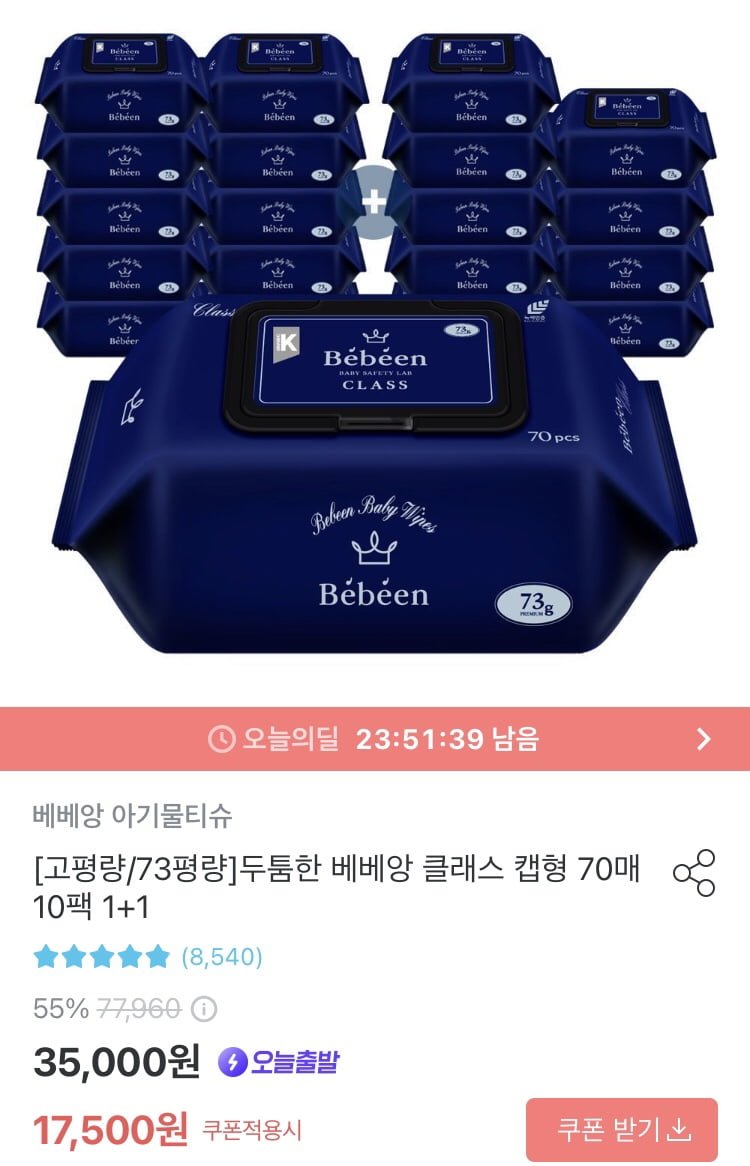Tap the 쿠폰 받기 button
750x1166 pixels.
(622, 1130)
